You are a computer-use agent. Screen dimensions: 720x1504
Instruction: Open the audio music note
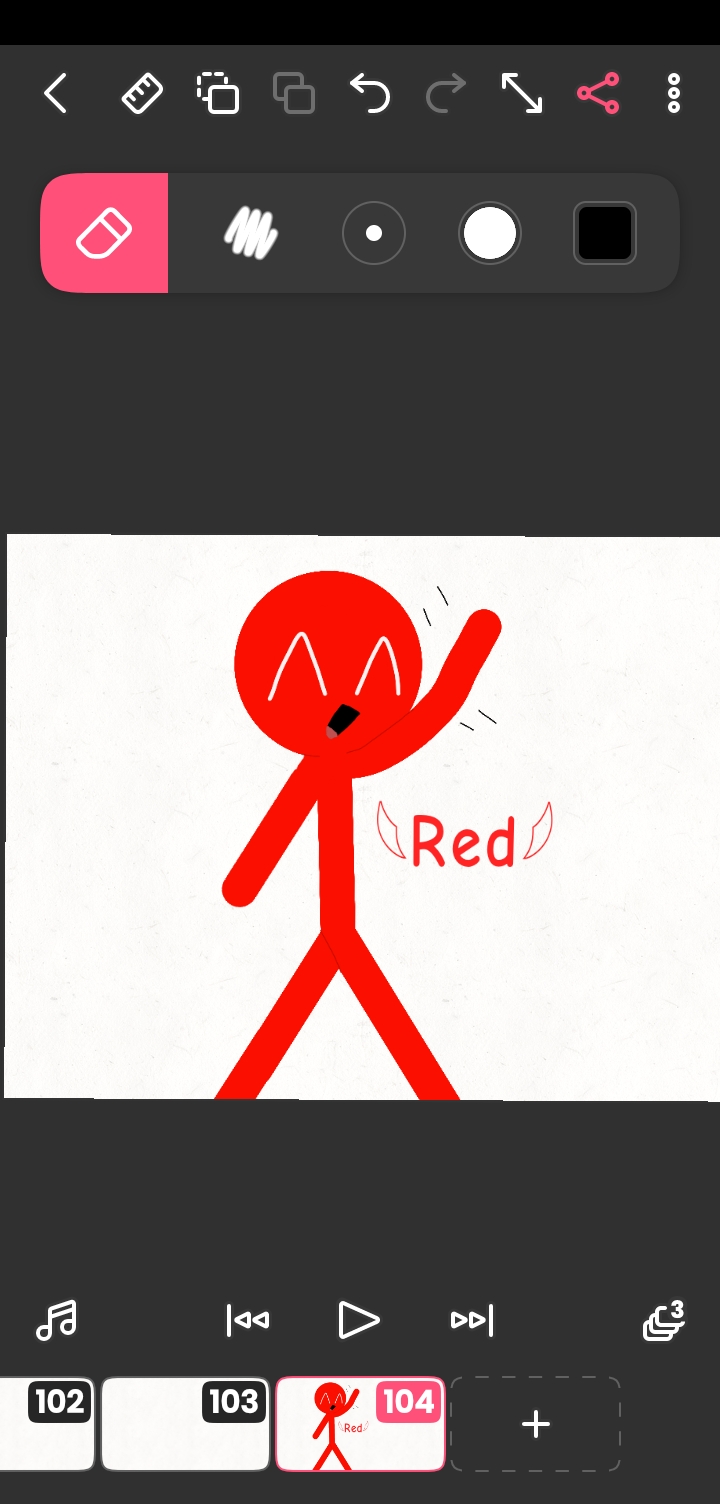56,1320
